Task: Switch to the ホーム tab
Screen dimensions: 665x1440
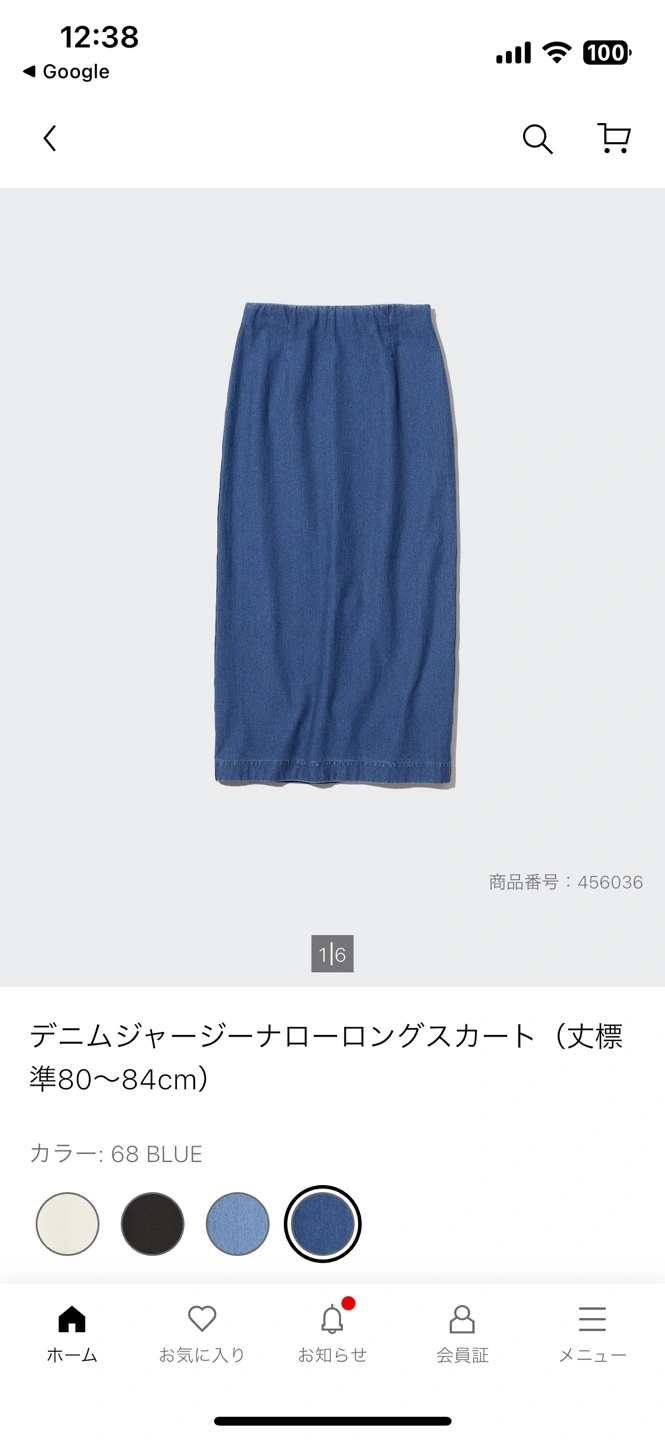Action: 72,1334
